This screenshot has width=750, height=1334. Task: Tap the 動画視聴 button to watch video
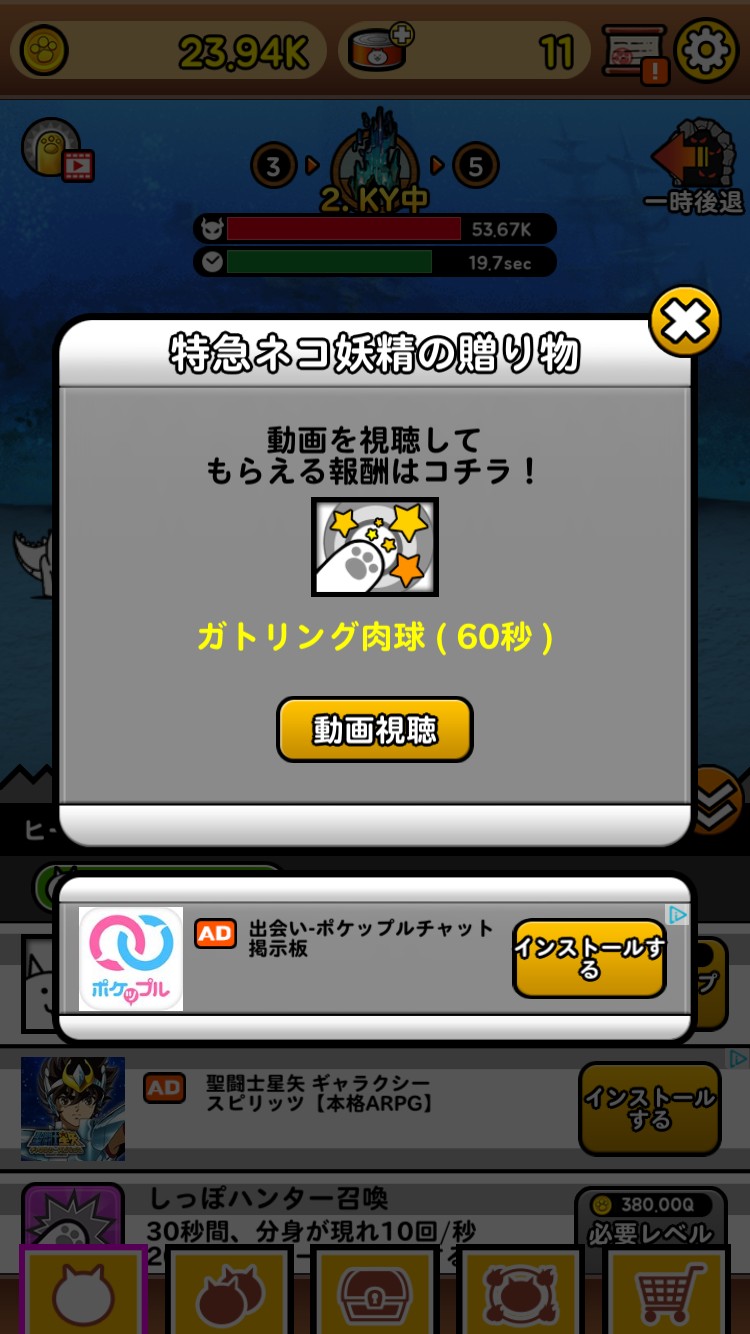click(x=375, y=730)
